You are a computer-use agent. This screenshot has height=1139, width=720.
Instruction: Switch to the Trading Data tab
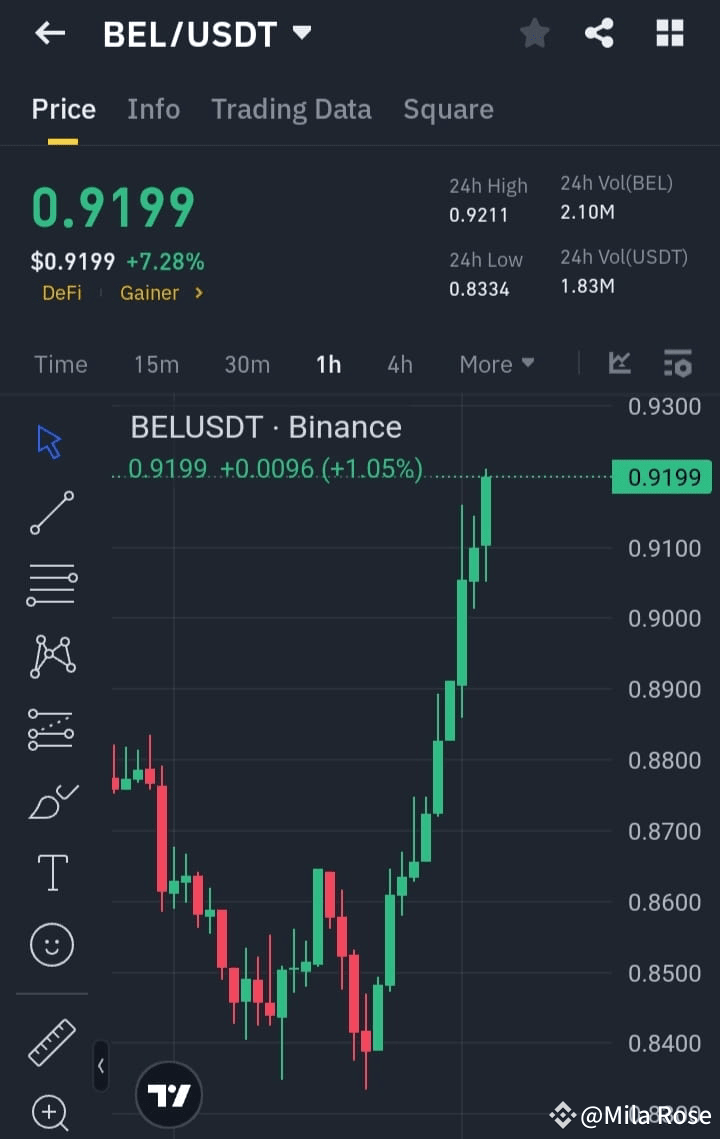coord(291,109)
